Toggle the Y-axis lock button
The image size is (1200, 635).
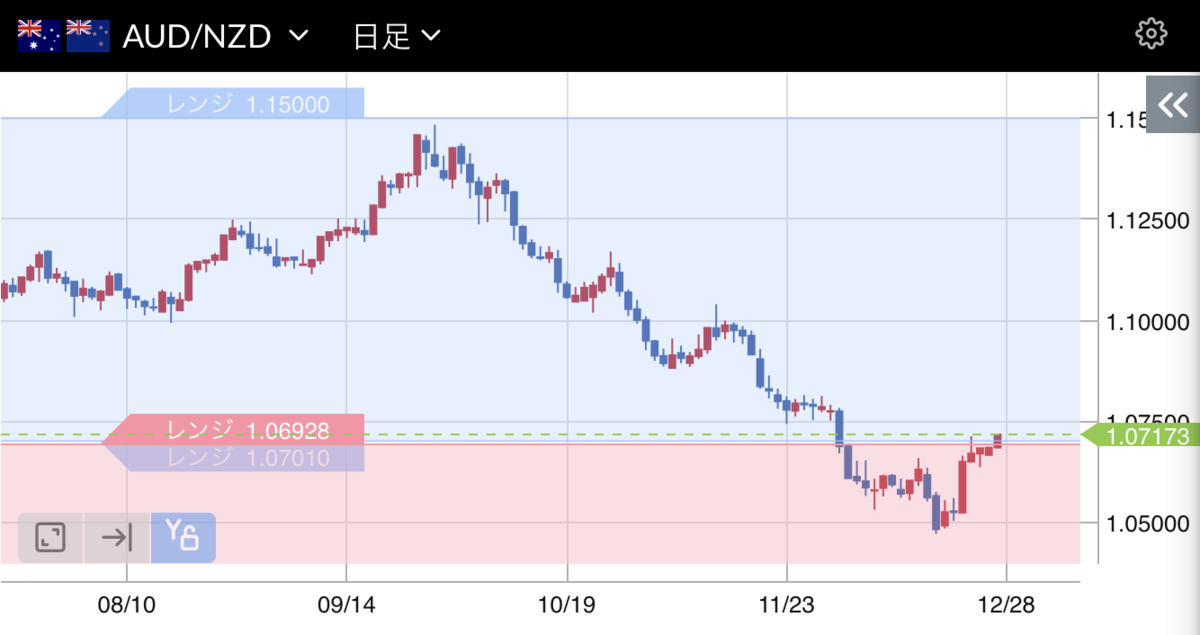click(x=183, y=538)
